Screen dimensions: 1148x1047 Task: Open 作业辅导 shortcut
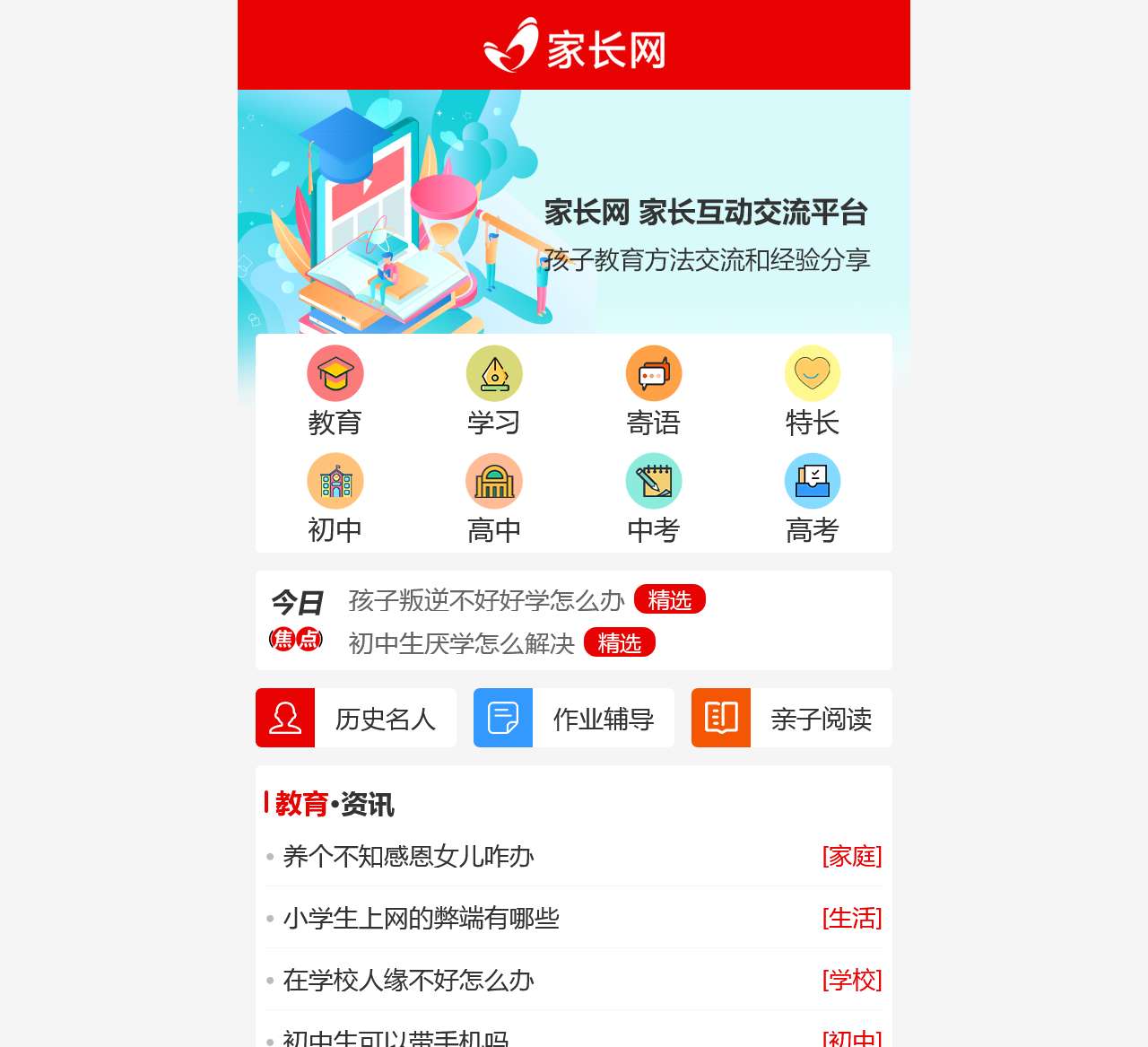[574, 718]
